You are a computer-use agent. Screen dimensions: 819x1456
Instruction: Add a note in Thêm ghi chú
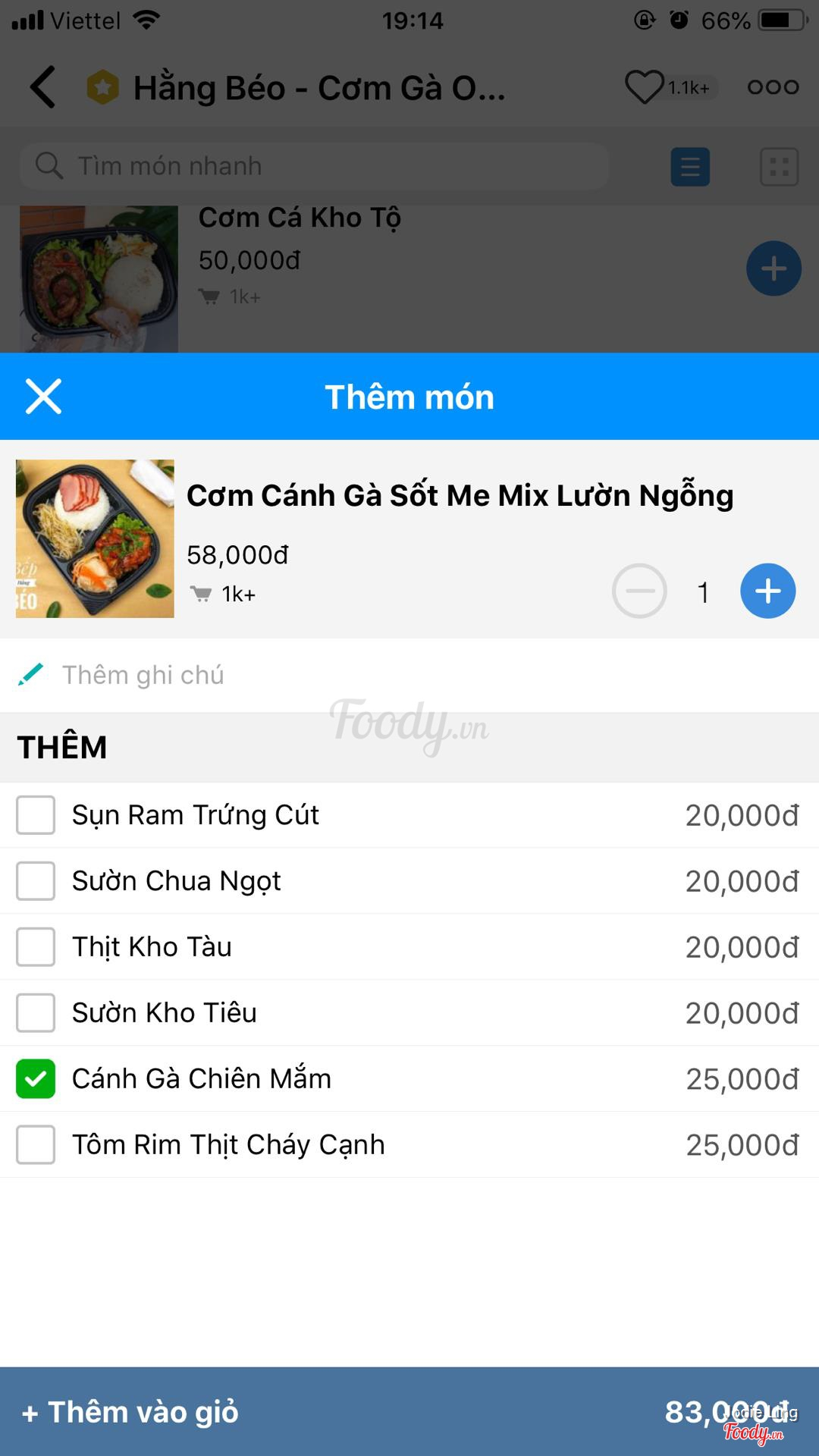[144, 675]
